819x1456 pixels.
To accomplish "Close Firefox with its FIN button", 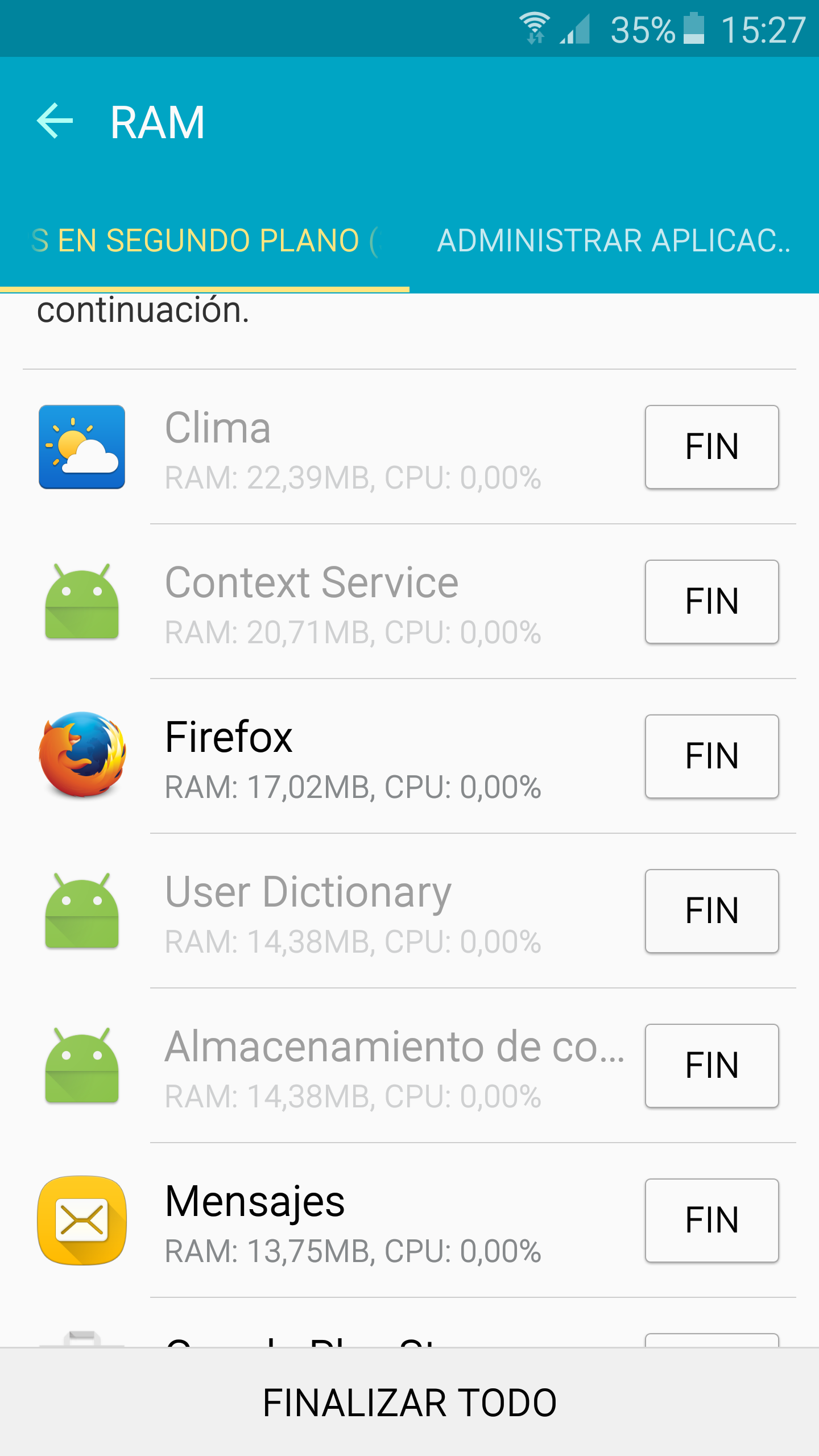I will coord(712,756).
